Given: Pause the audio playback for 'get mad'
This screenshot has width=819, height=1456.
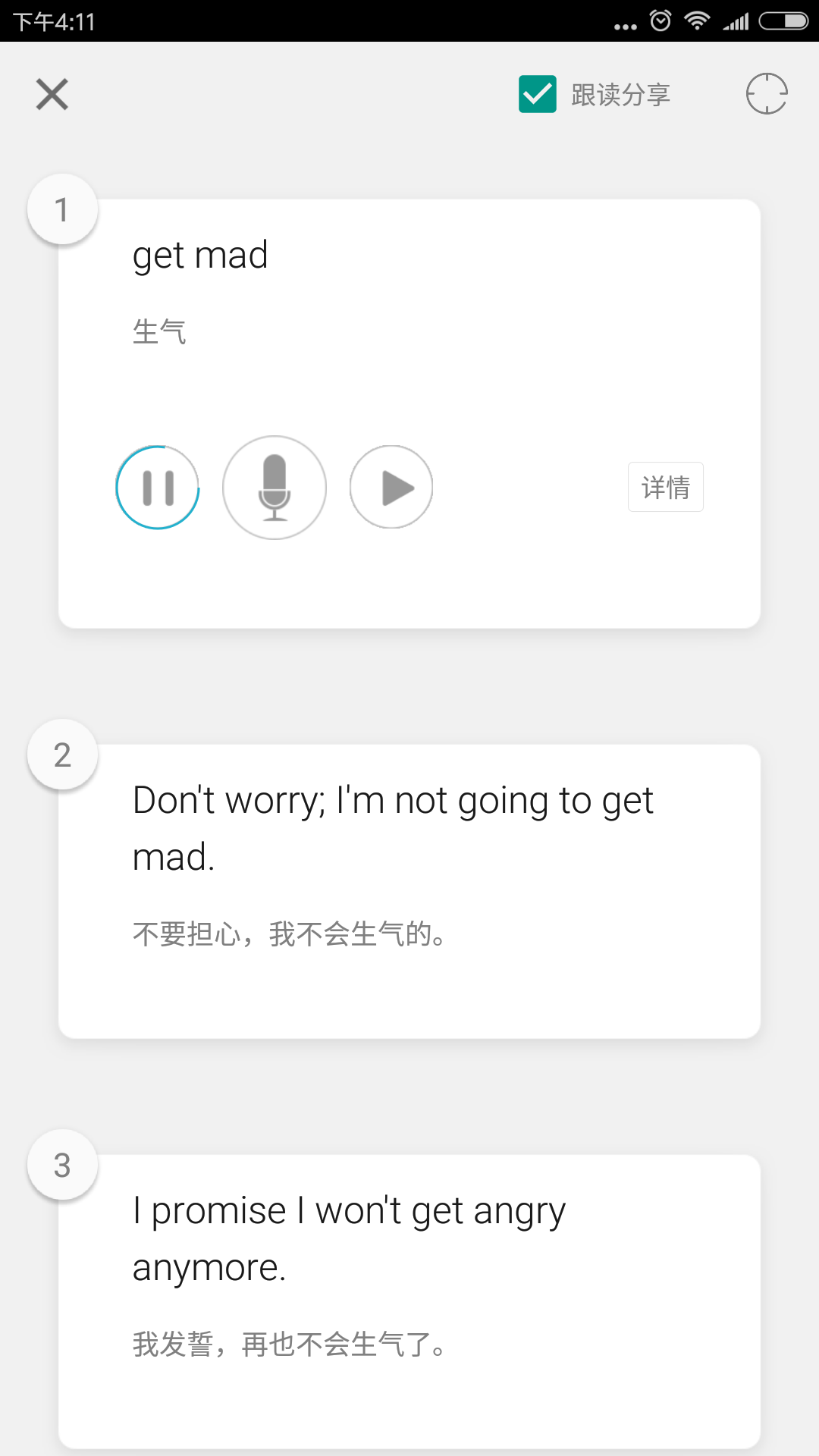Looking at the screenshot, I should click(x=157, y=487).
